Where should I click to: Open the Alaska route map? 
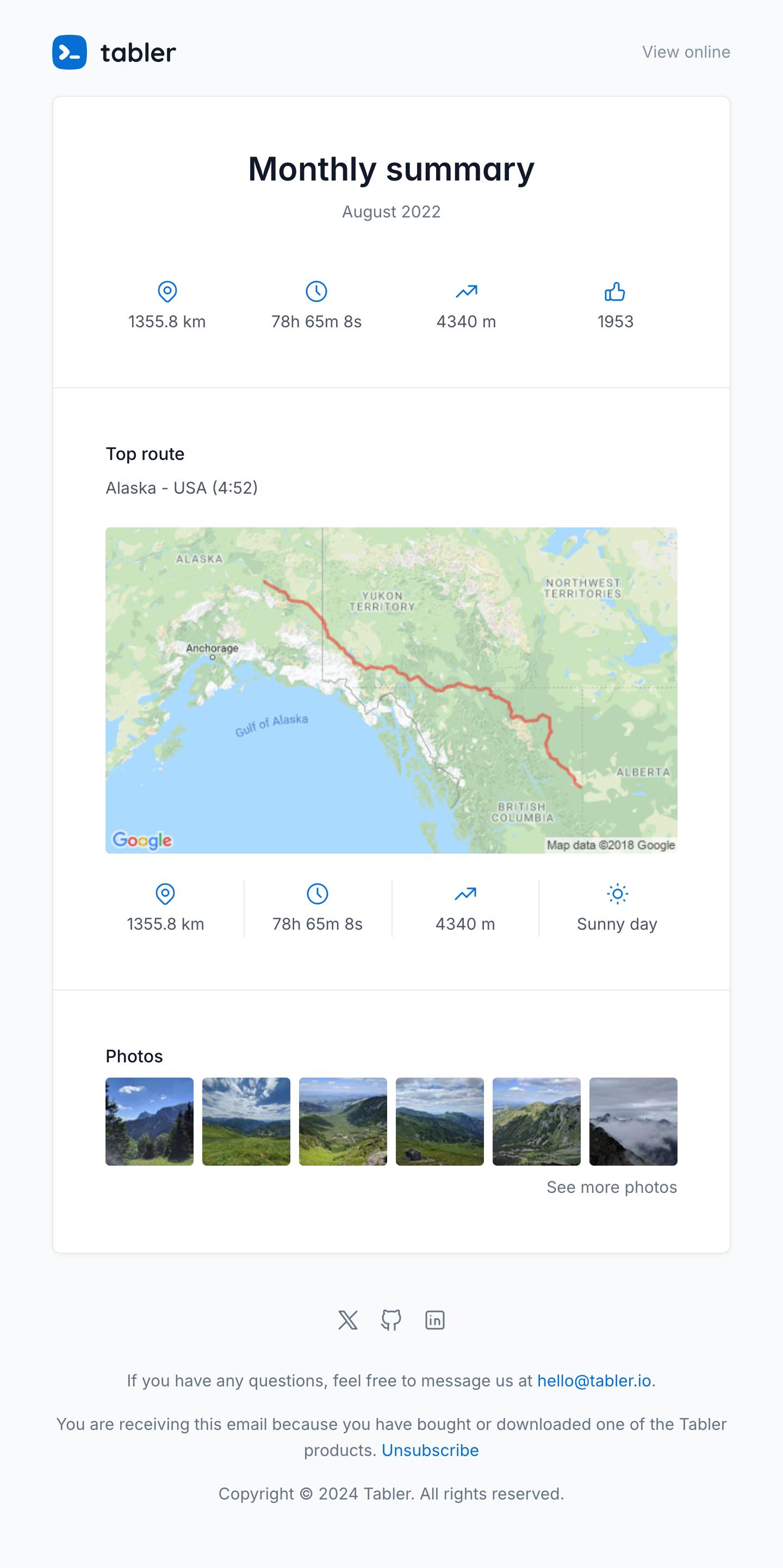pyautogui.click(x=391, y=689)
